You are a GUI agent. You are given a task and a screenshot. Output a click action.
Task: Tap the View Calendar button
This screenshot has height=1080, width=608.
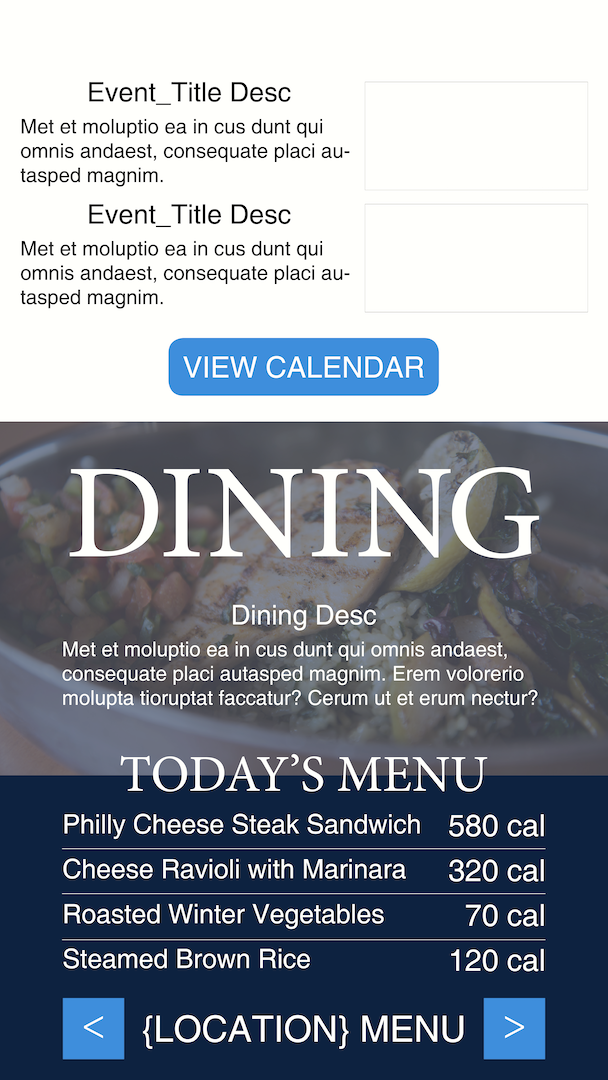(x=304, y=366)
